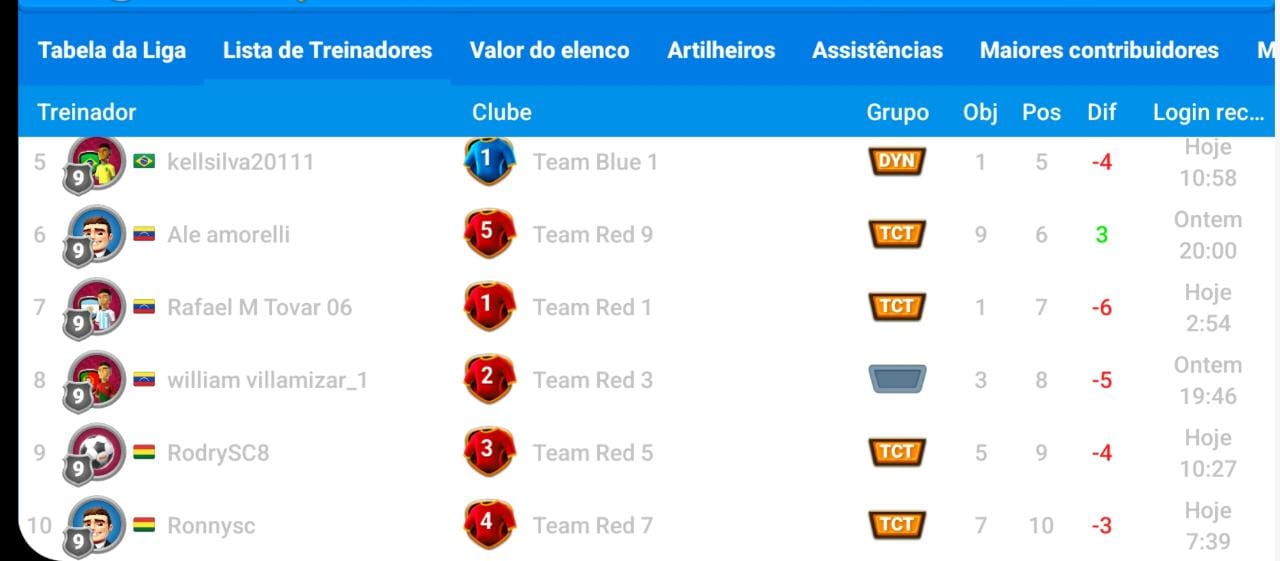The image size is (1280, 561).
Task: Open the Assistências tab
Action: pyautogui.click(x=877, y=50)
